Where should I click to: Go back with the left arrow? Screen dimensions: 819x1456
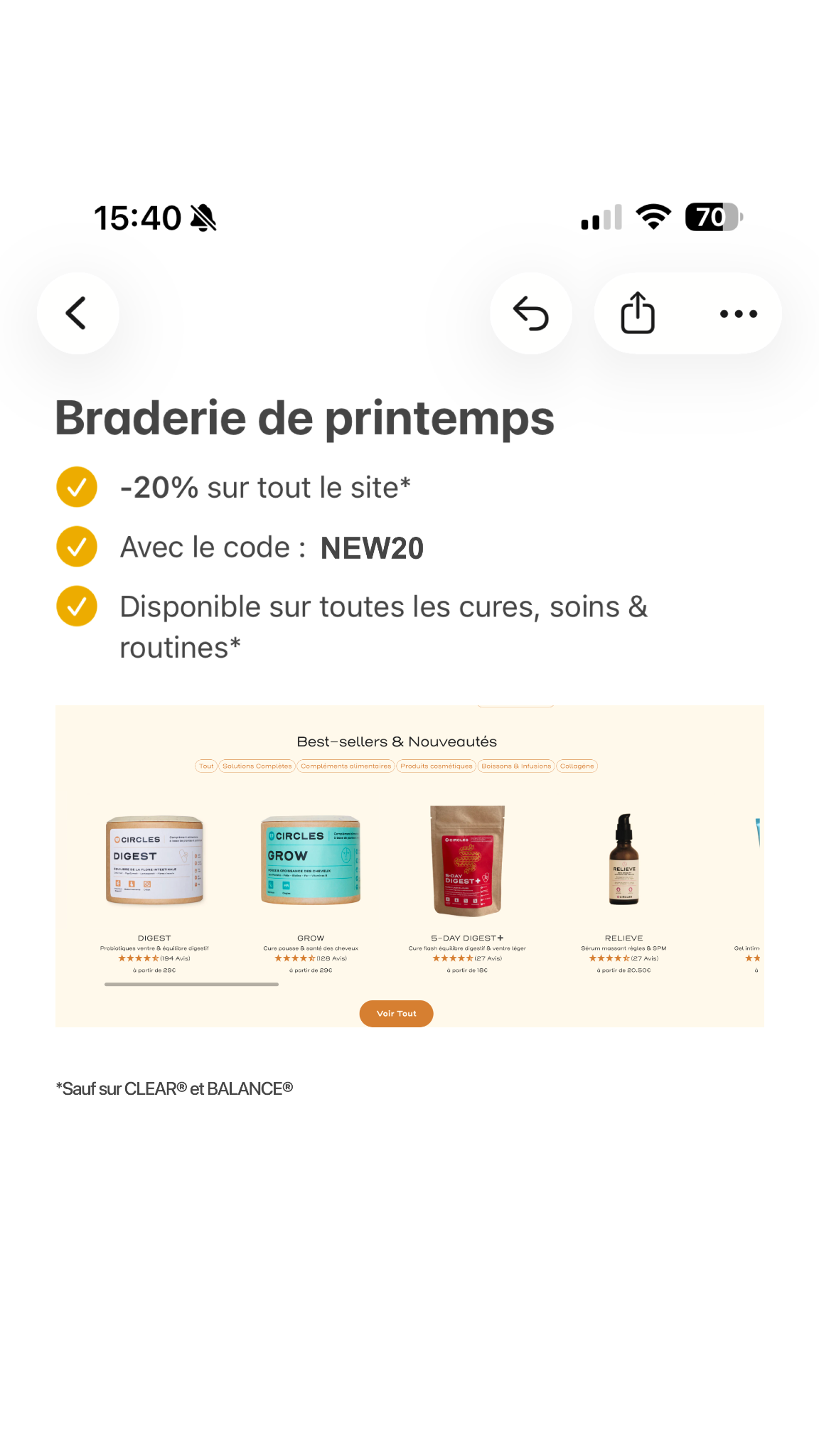pyautogui.click(x=77, y=313)
